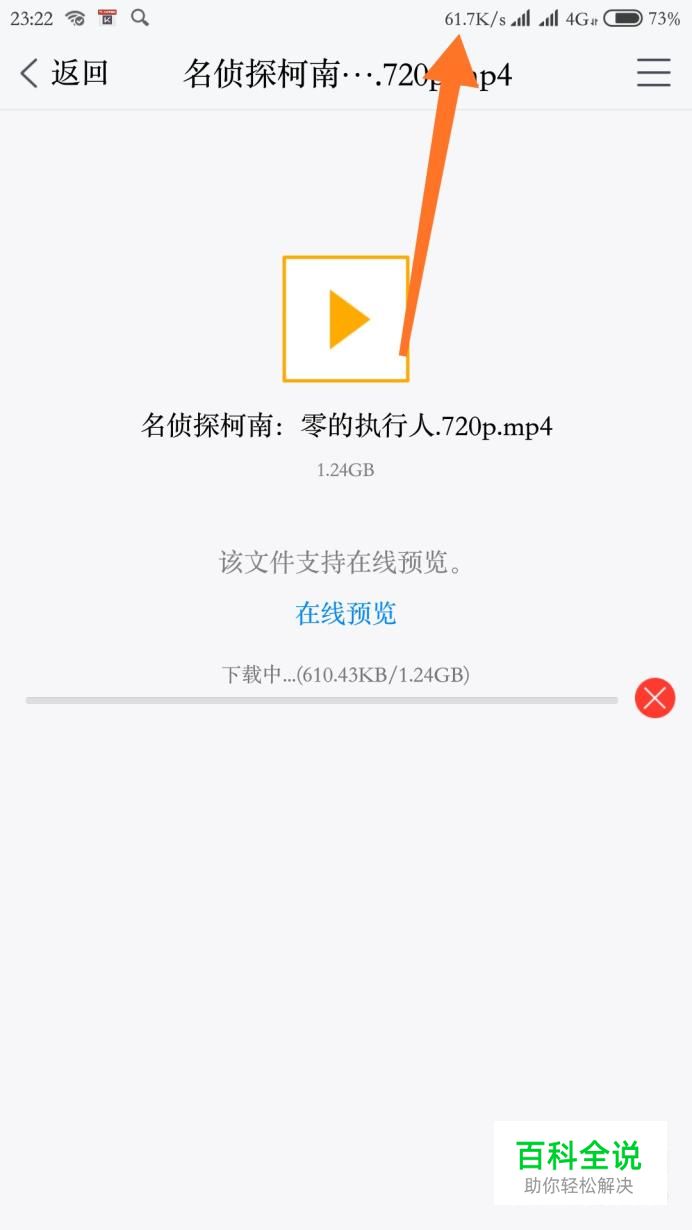Go back using 返回 button
This screenshot has width=692, height=1230.
coord(64,73)
